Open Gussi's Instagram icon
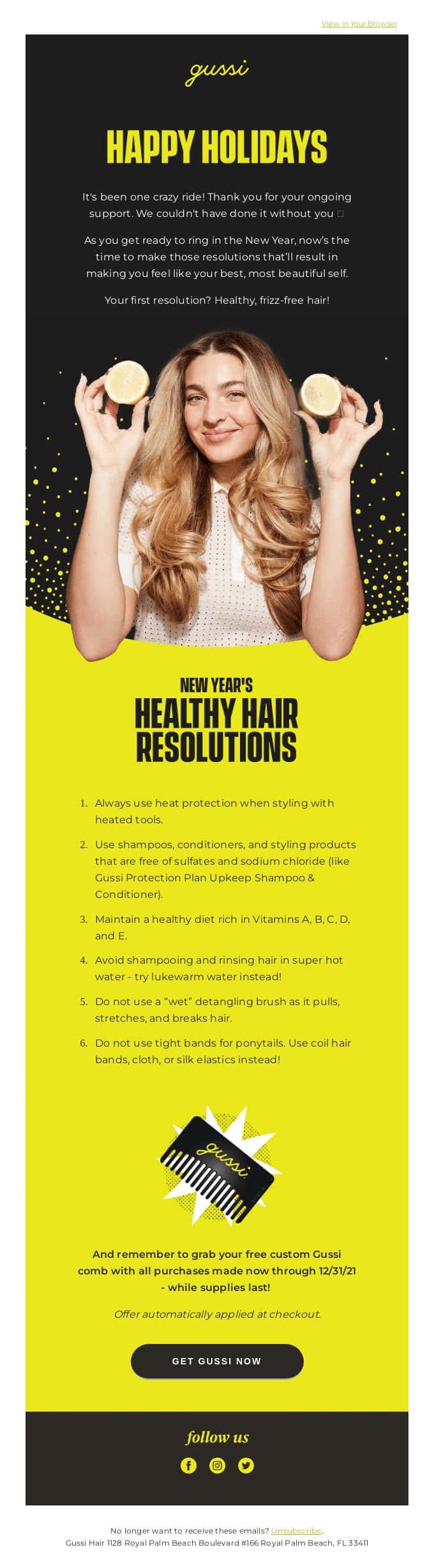 (217, 1465)
